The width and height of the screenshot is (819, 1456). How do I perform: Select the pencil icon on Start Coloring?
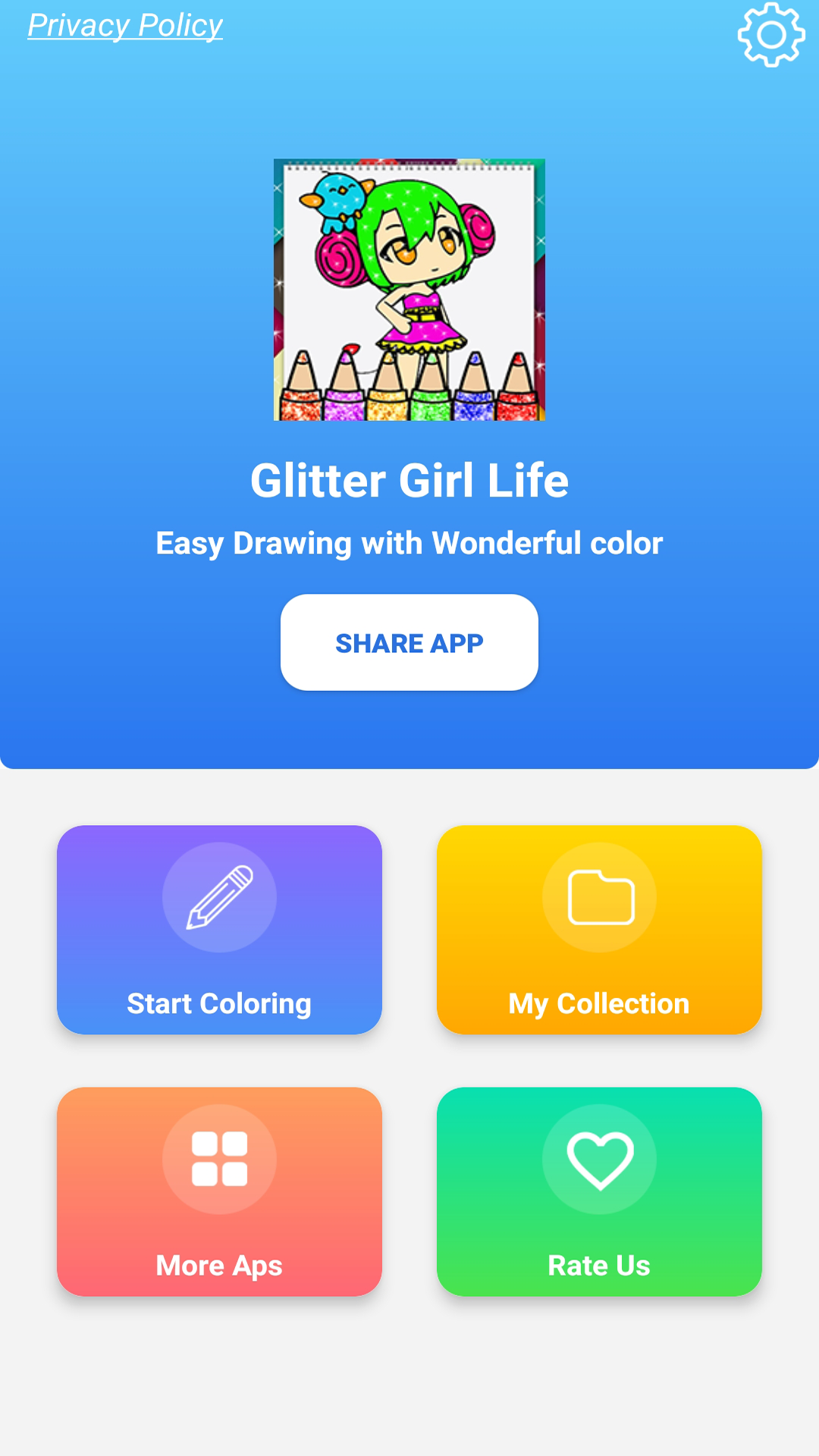click(219, 898)
